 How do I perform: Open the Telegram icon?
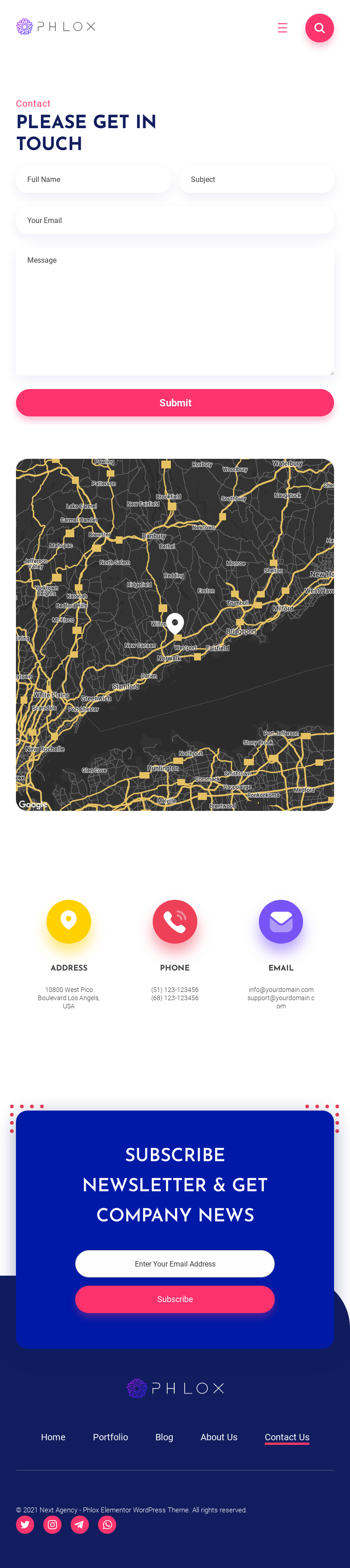(x=80, y=1524)
